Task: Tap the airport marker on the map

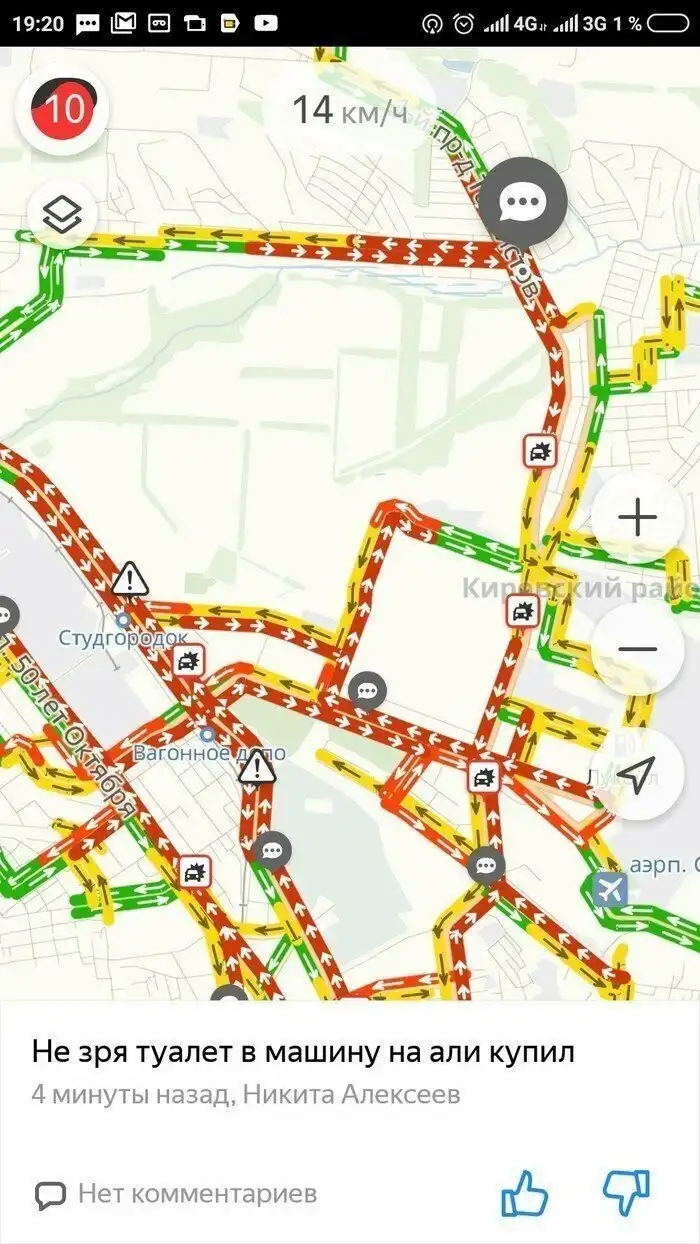Action: [609, 888]
